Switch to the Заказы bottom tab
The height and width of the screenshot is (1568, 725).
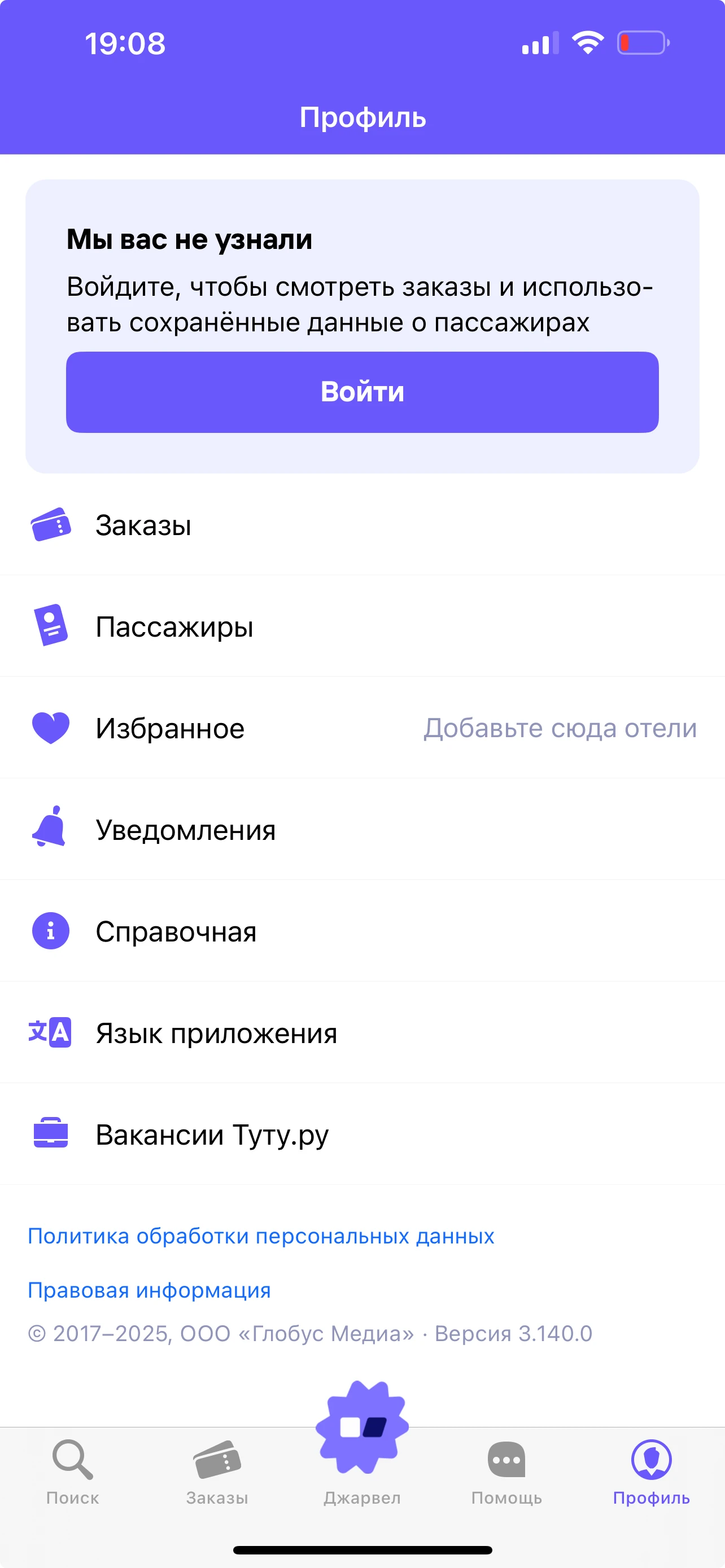coord(217,1470)
